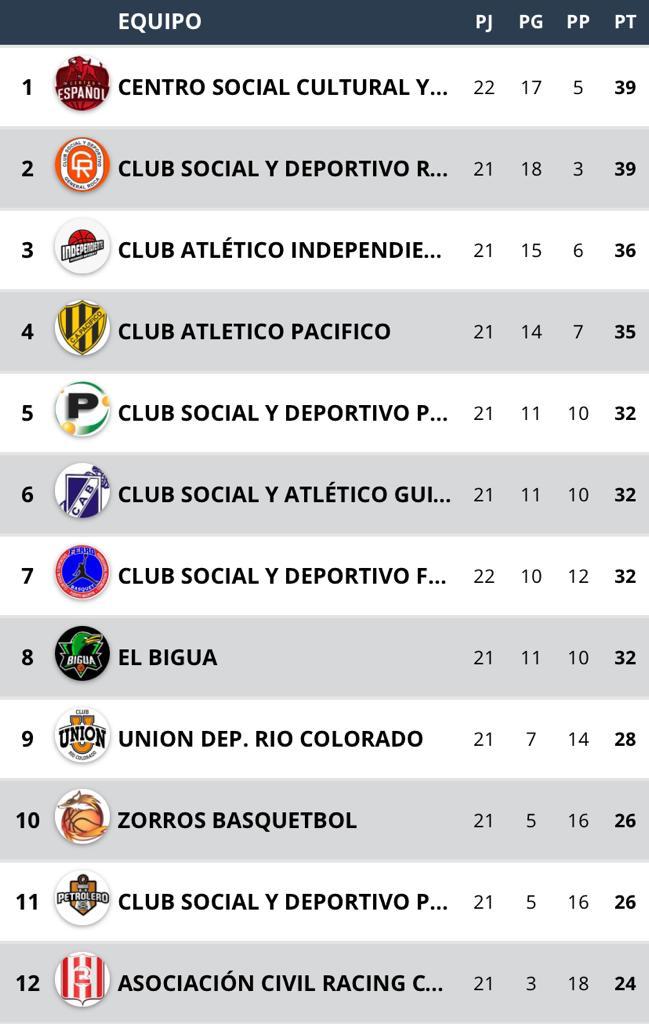This screenshot has width=649, height=1024.
Task: Select the Zorros Basquetbol row
Action: click(237, 820)
